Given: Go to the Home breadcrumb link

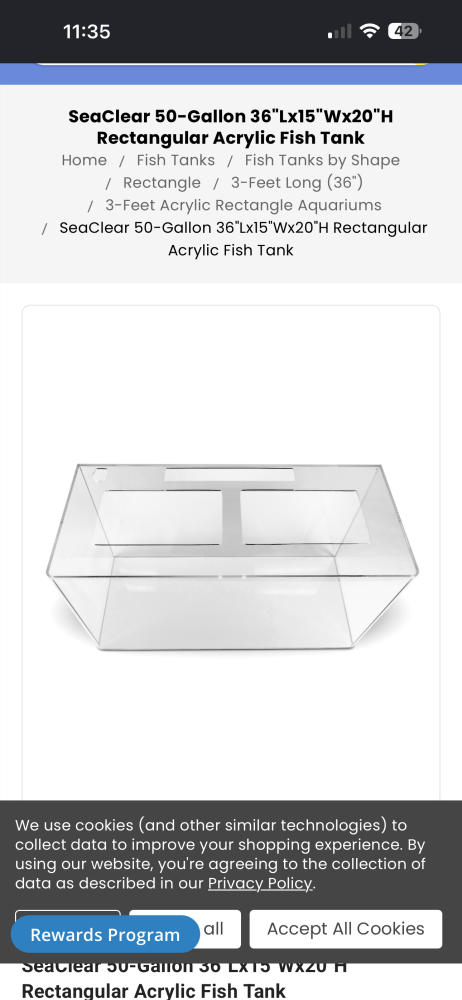Looking at the screenshot, I should point(84,160).
